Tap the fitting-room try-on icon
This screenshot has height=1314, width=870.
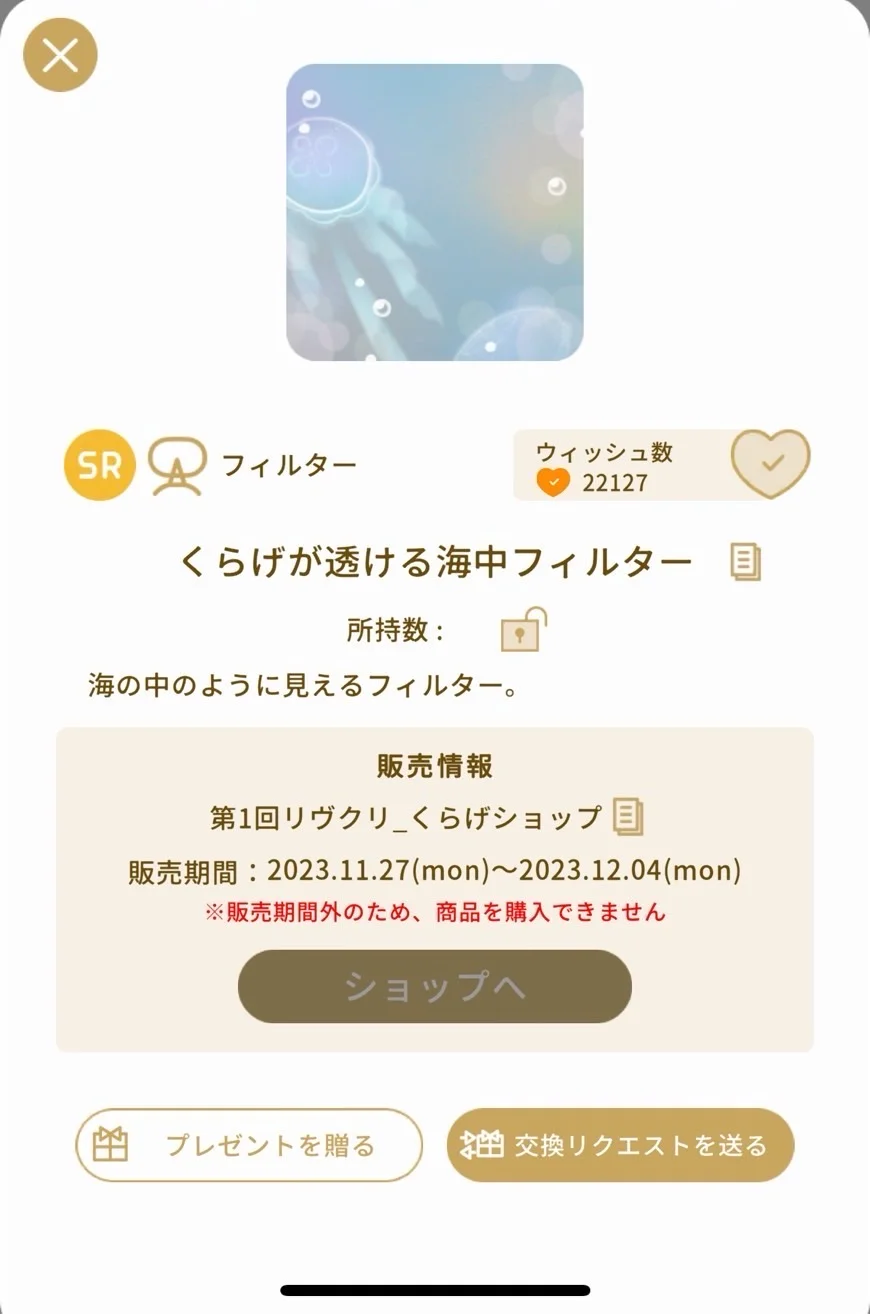pyautogui.click(x=176, y=466)
